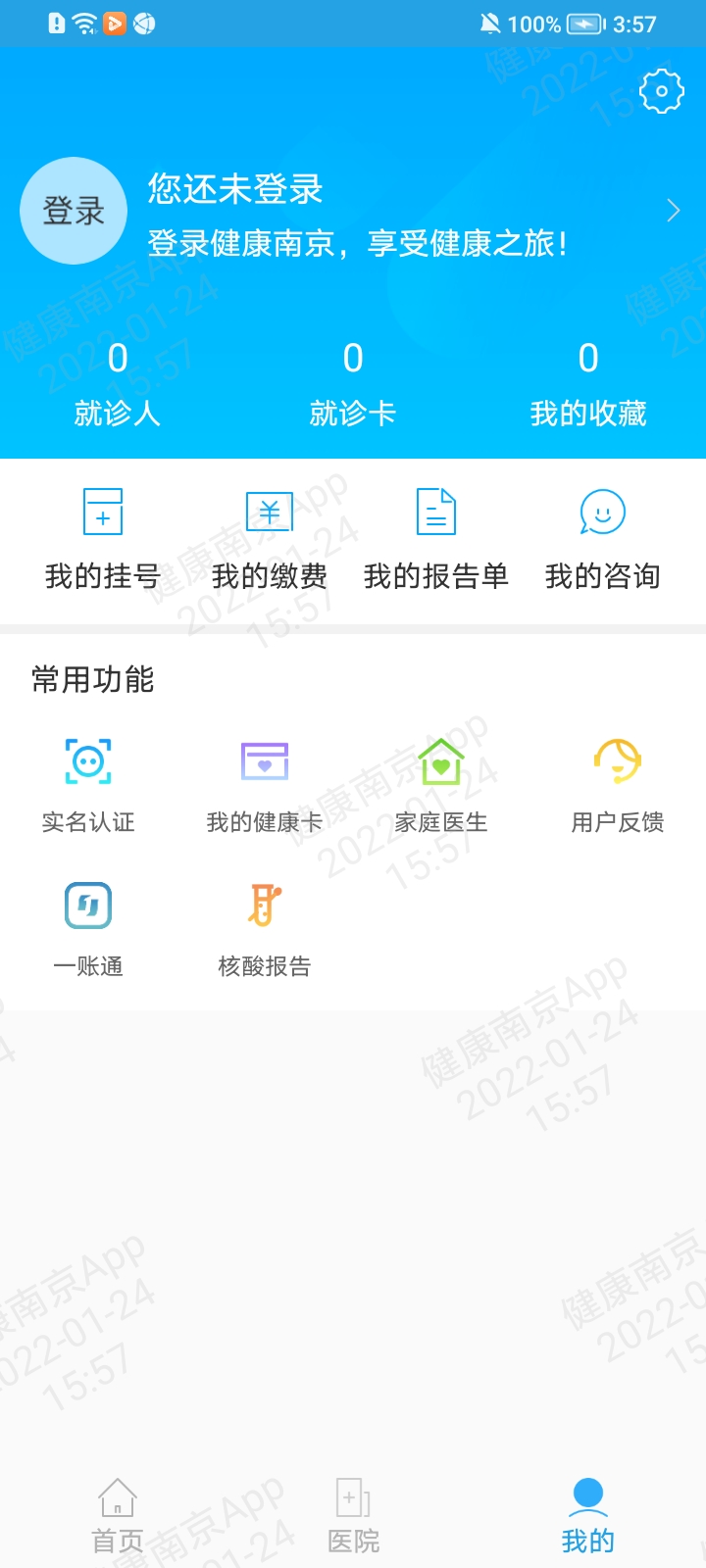Open the settings gear icon
Image resolution: width=706 pixels, height=1568 pixels.
point(661,92)
